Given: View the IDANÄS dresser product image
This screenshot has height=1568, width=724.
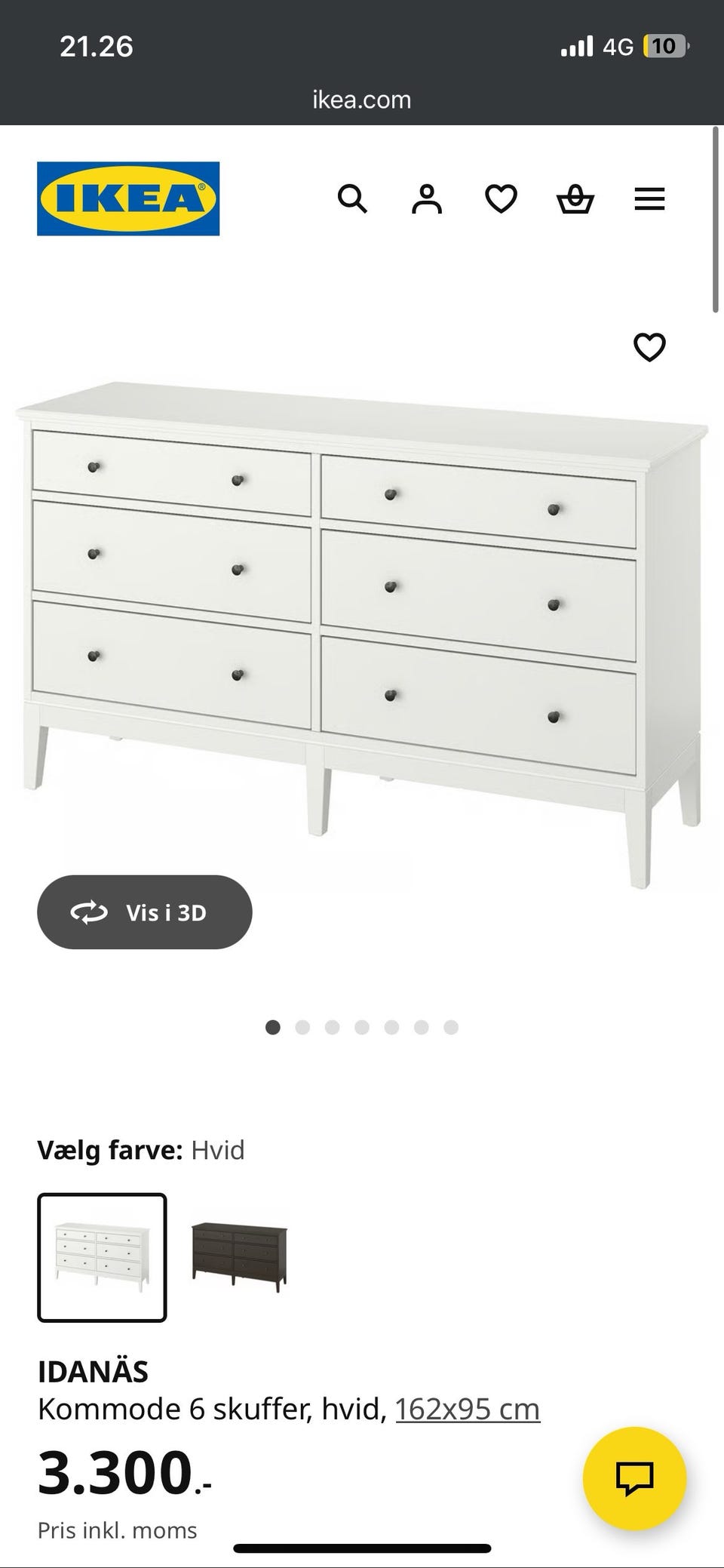Looking at the screenshot, I should click(362, 634).
